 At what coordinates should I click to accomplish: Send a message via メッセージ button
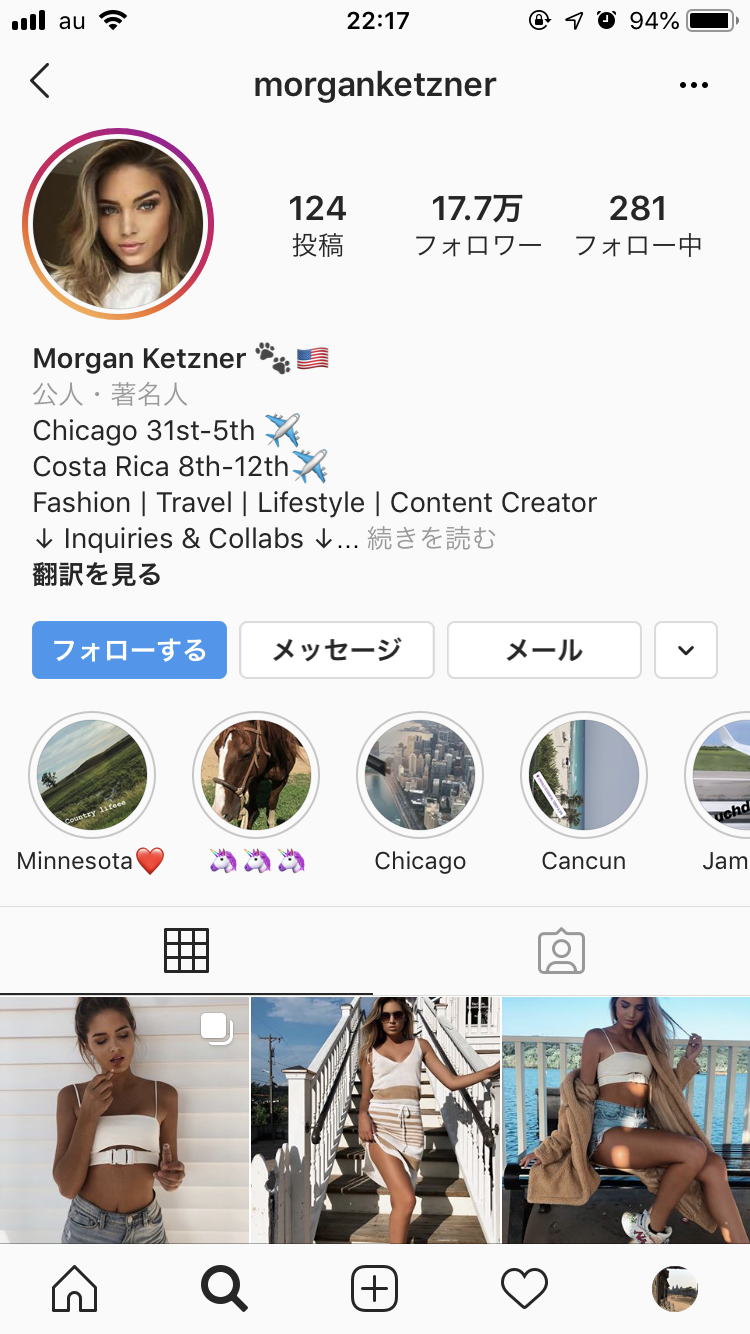(337, 650)
